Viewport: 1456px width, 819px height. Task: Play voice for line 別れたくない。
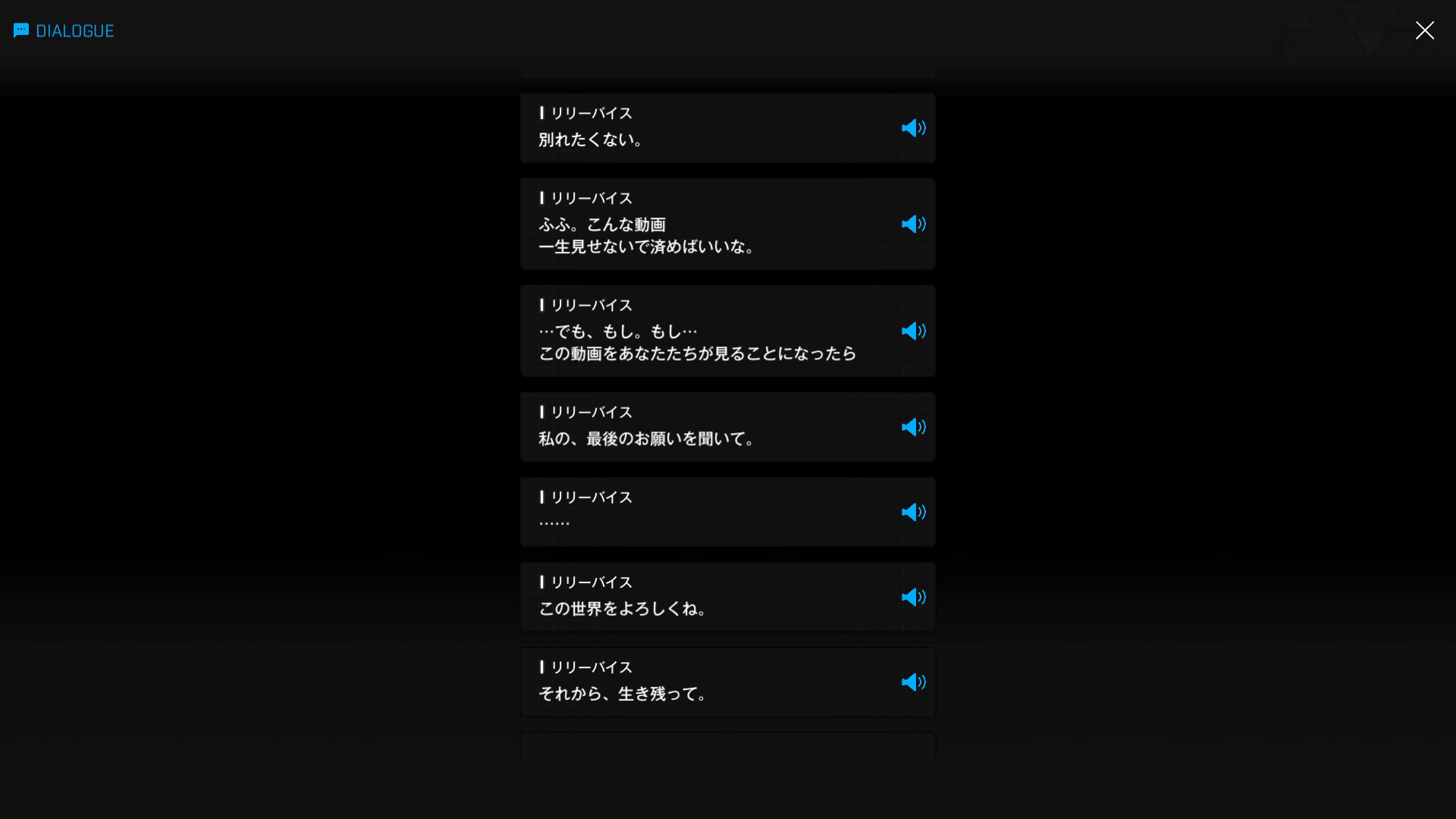click(913, 128)
